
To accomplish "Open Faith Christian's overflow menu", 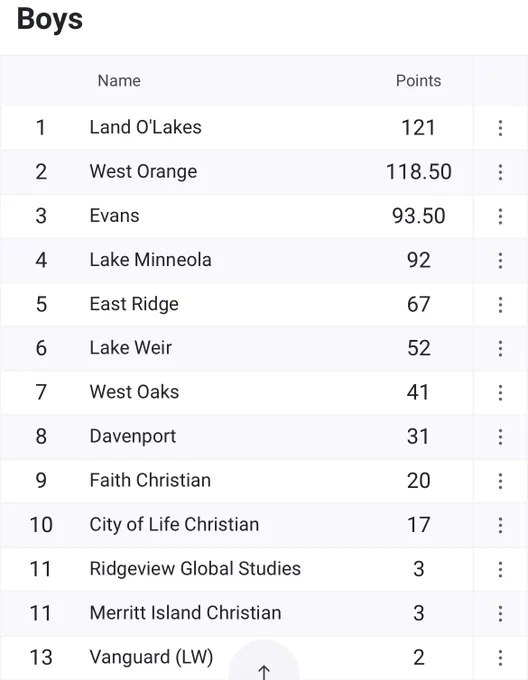I will click(x=500, y=481).
